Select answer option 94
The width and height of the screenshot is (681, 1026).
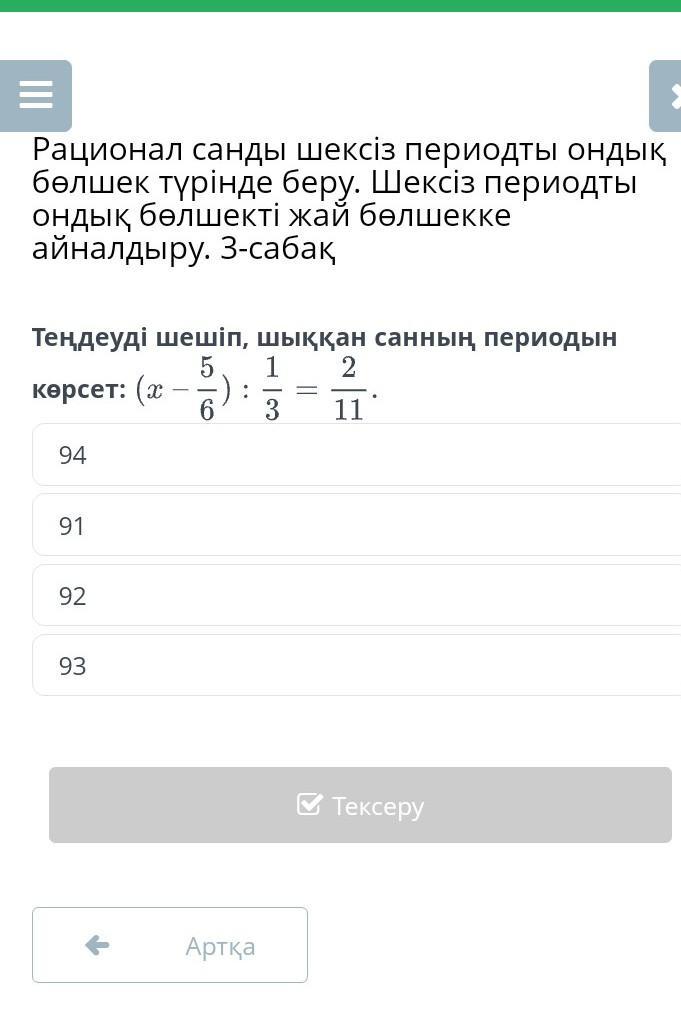[x=356, y=455]
